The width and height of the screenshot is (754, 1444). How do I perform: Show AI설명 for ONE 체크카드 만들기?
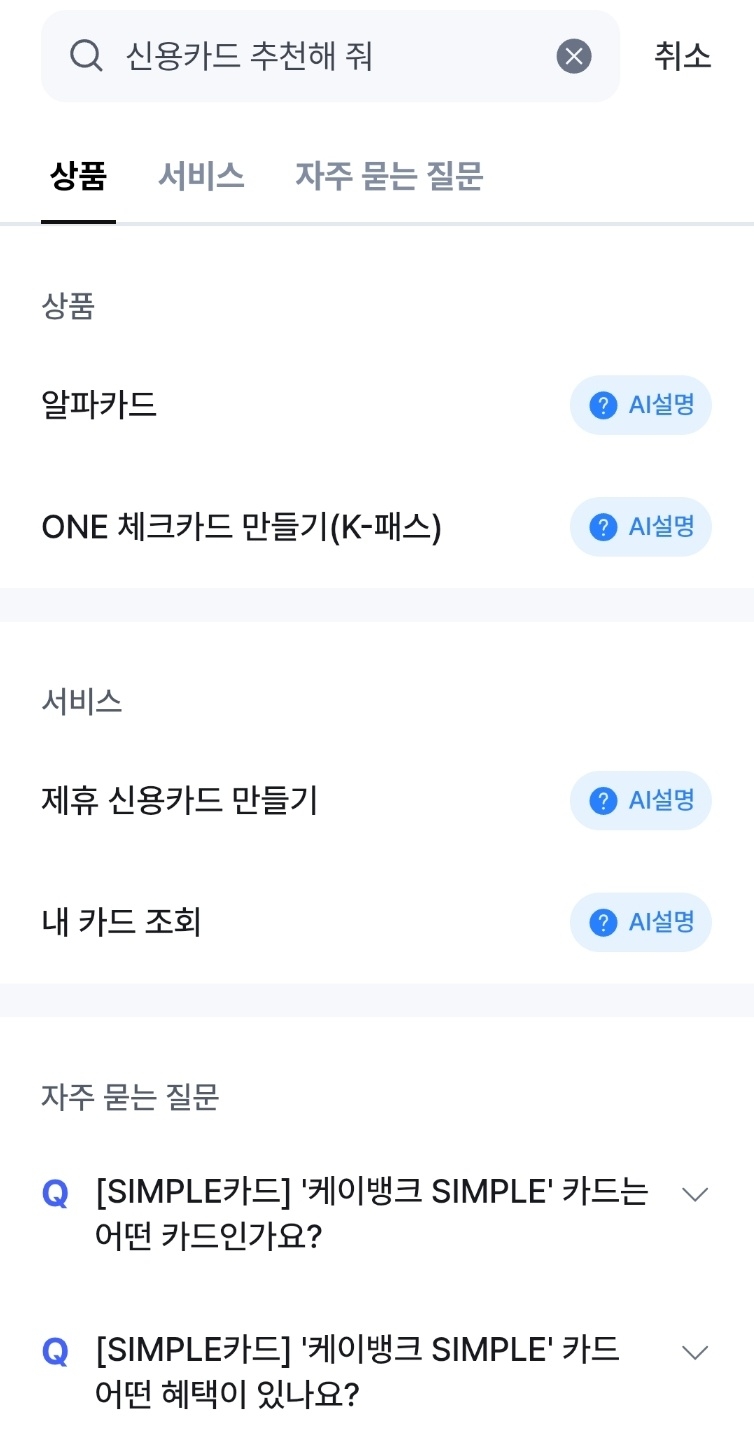click(x=640, y=527)
